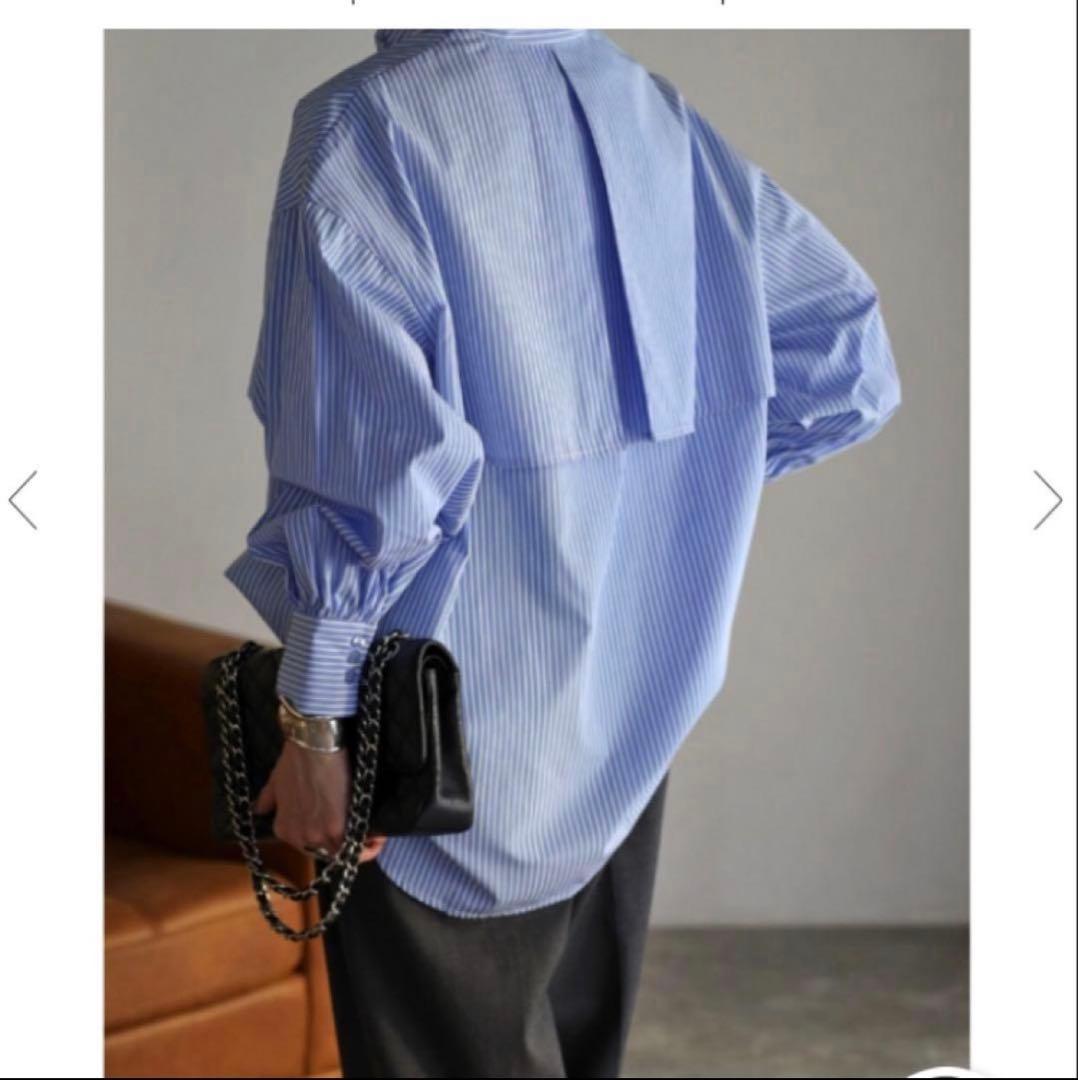Open the striped blue shirt photo
Screen dimensions: 1078x1080
(x=537, y=553)
